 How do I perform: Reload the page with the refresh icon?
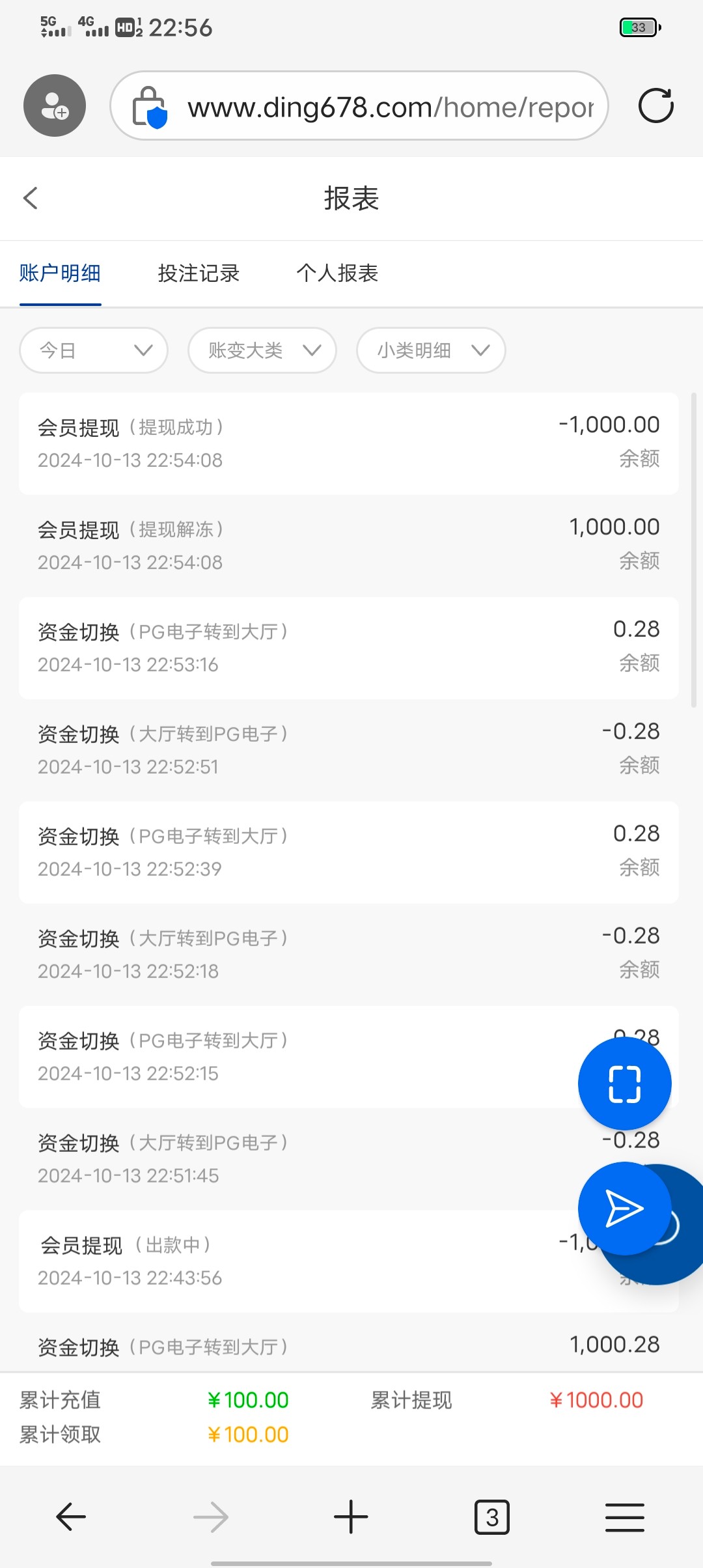point(655,105)
